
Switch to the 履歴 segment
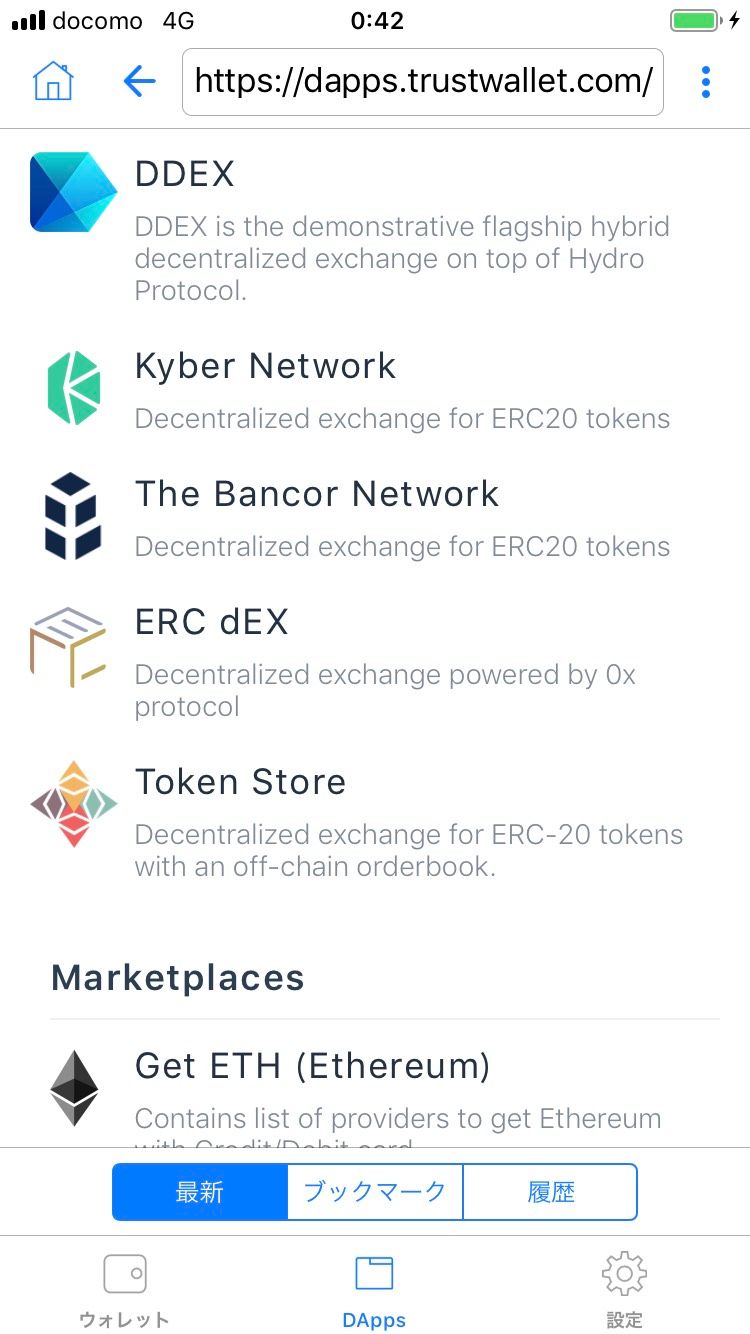551,1192
